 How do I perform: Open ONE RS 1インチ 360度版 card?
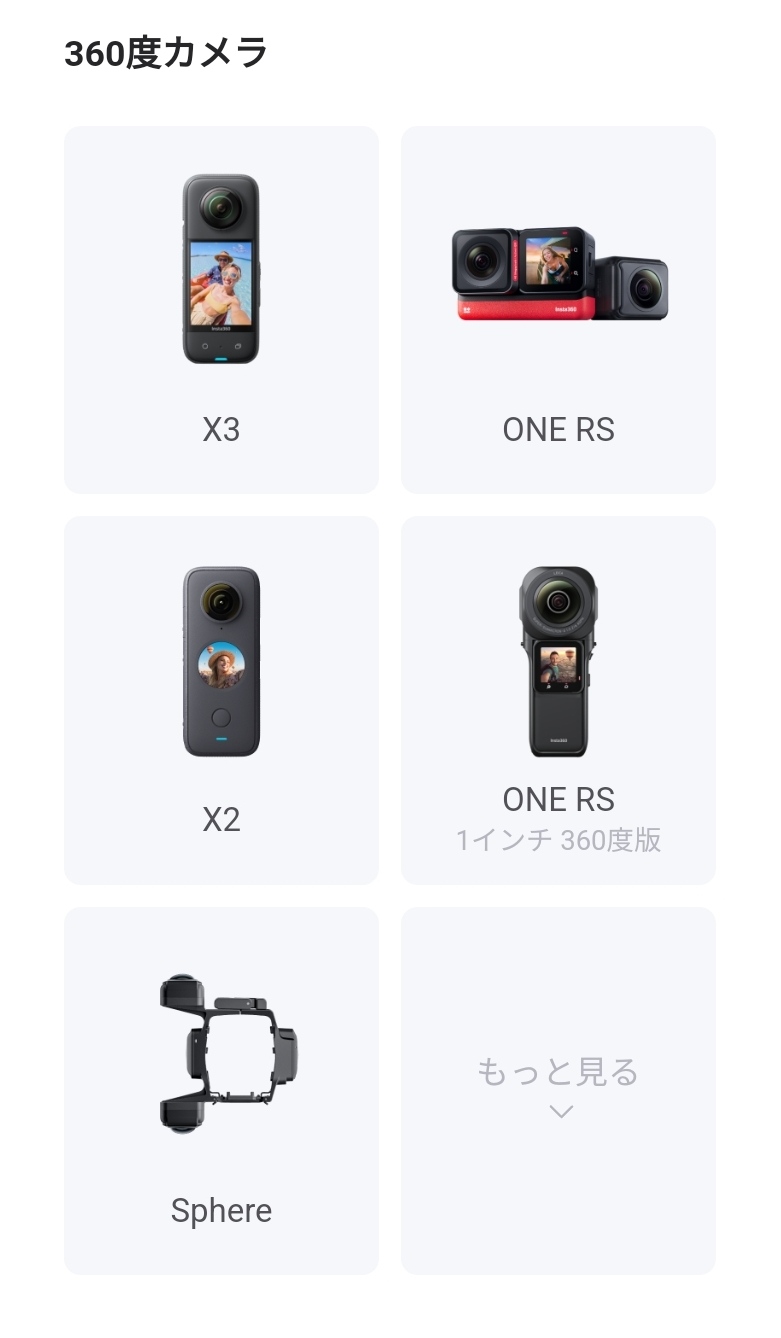pos(558,700)
